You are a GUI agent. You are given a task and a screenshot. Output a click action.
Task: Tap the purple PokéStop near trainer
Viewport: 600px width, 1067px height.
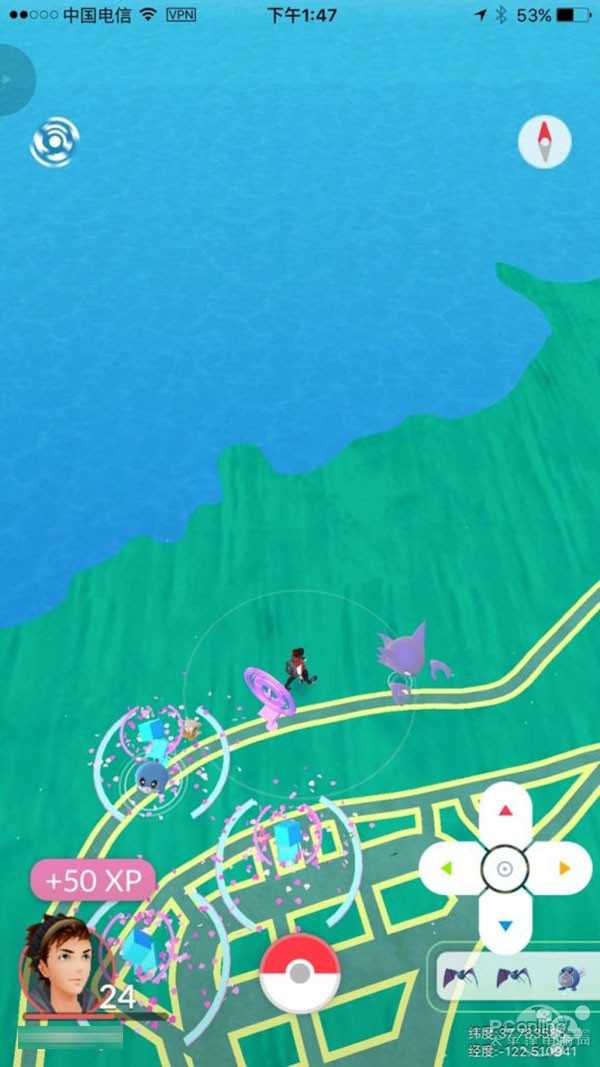[x=267, y=693]
